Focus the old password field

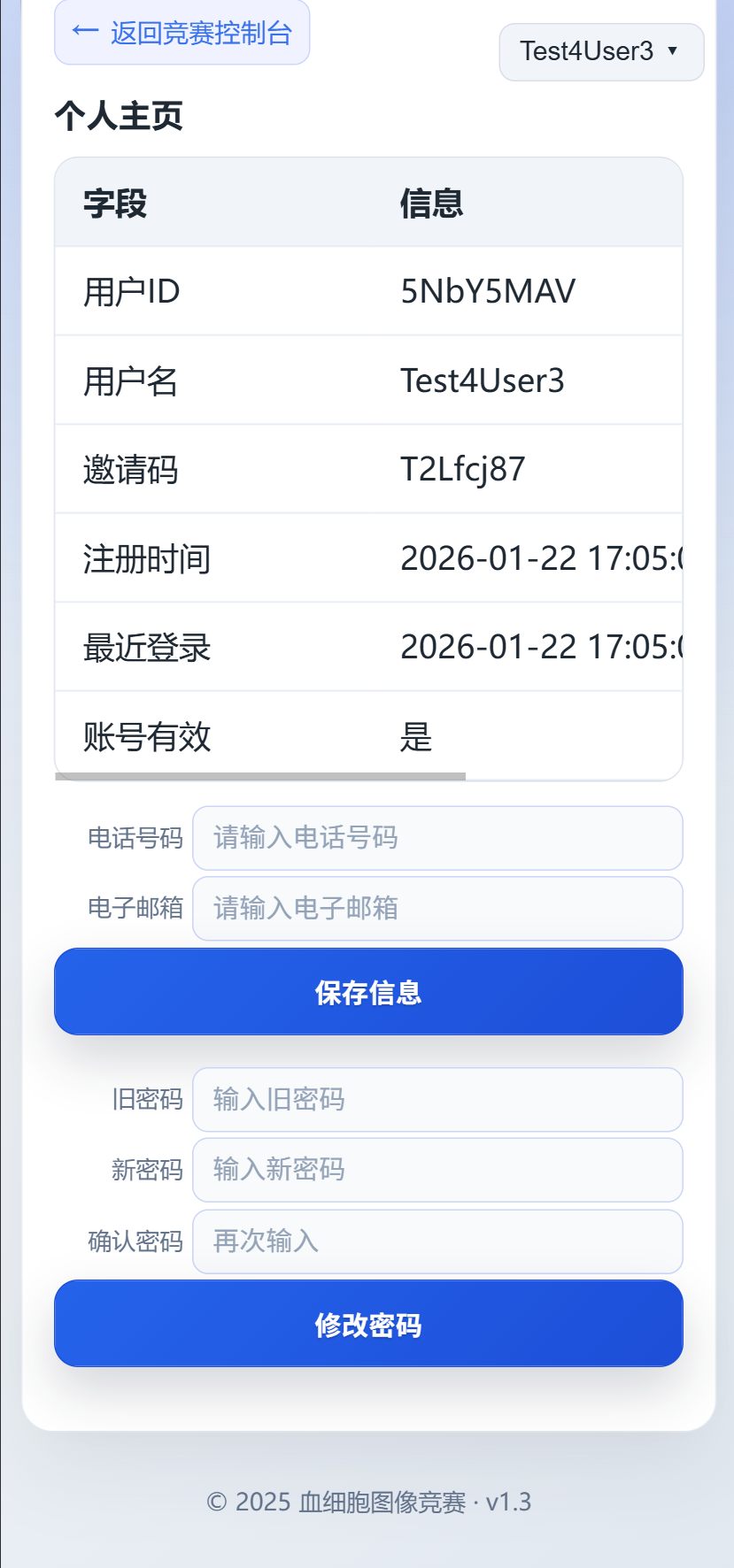point(437,1100)
